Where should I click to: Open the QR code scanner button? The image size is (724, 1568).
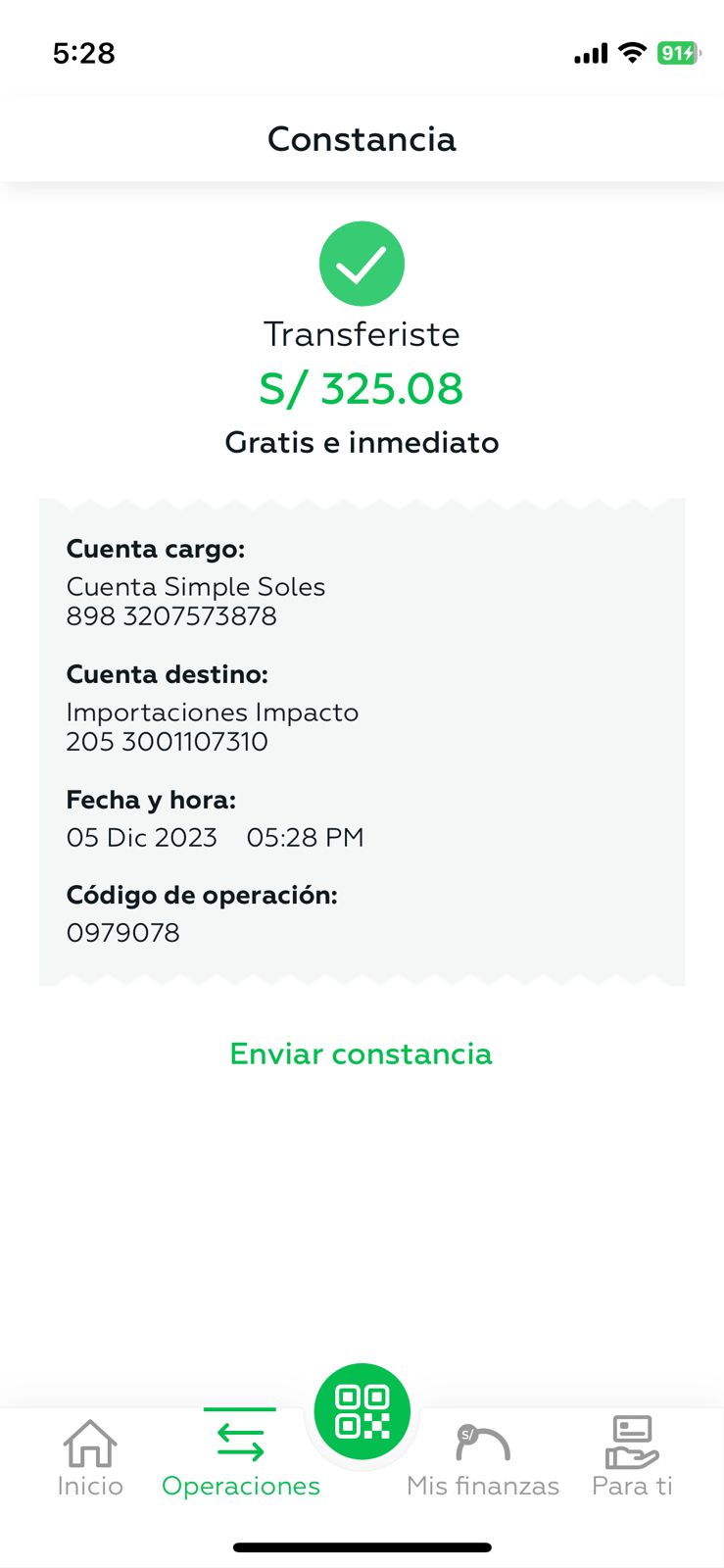click(x=362, y=1411)
